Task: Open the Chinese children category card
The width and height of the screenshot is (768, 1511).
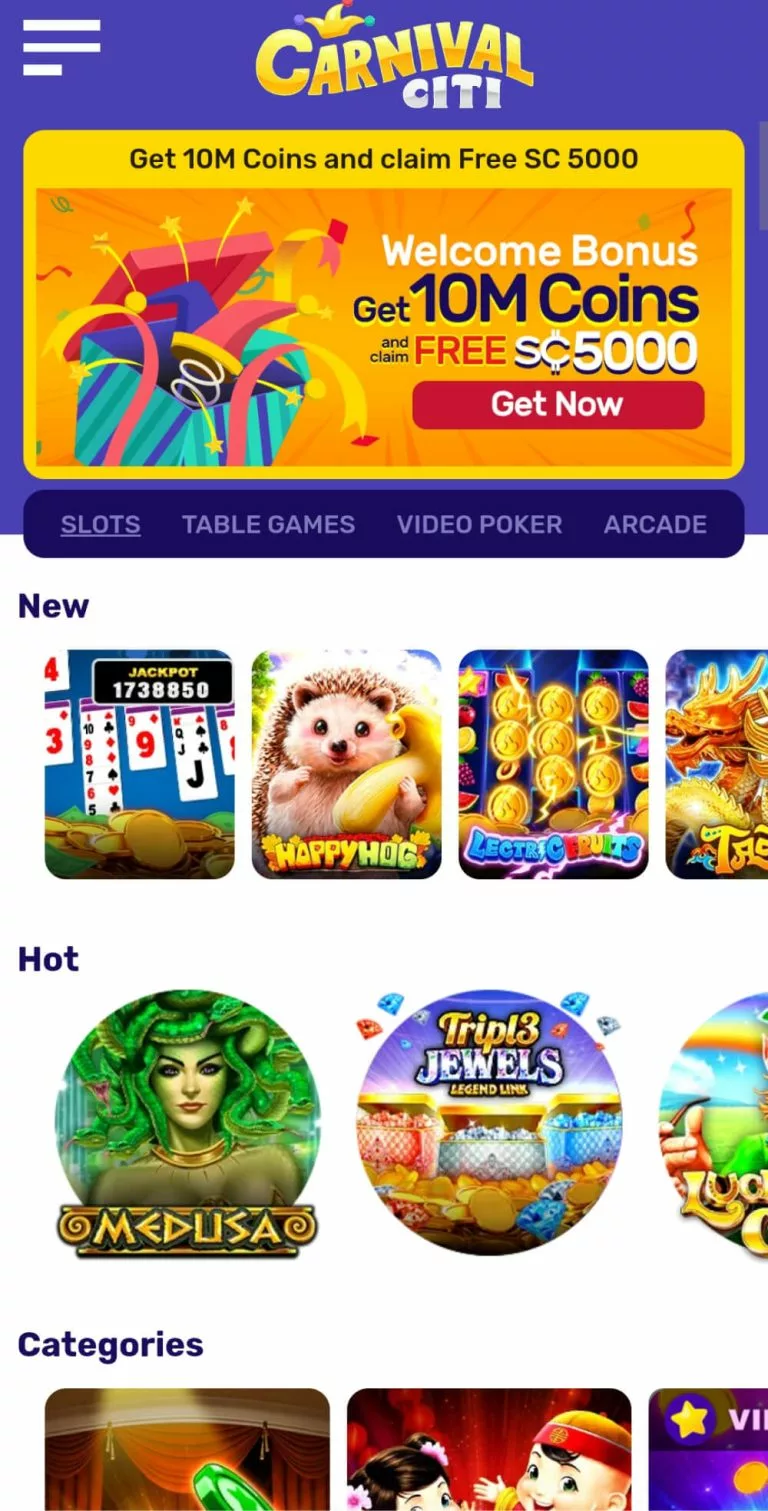Action: [489, 1449]
